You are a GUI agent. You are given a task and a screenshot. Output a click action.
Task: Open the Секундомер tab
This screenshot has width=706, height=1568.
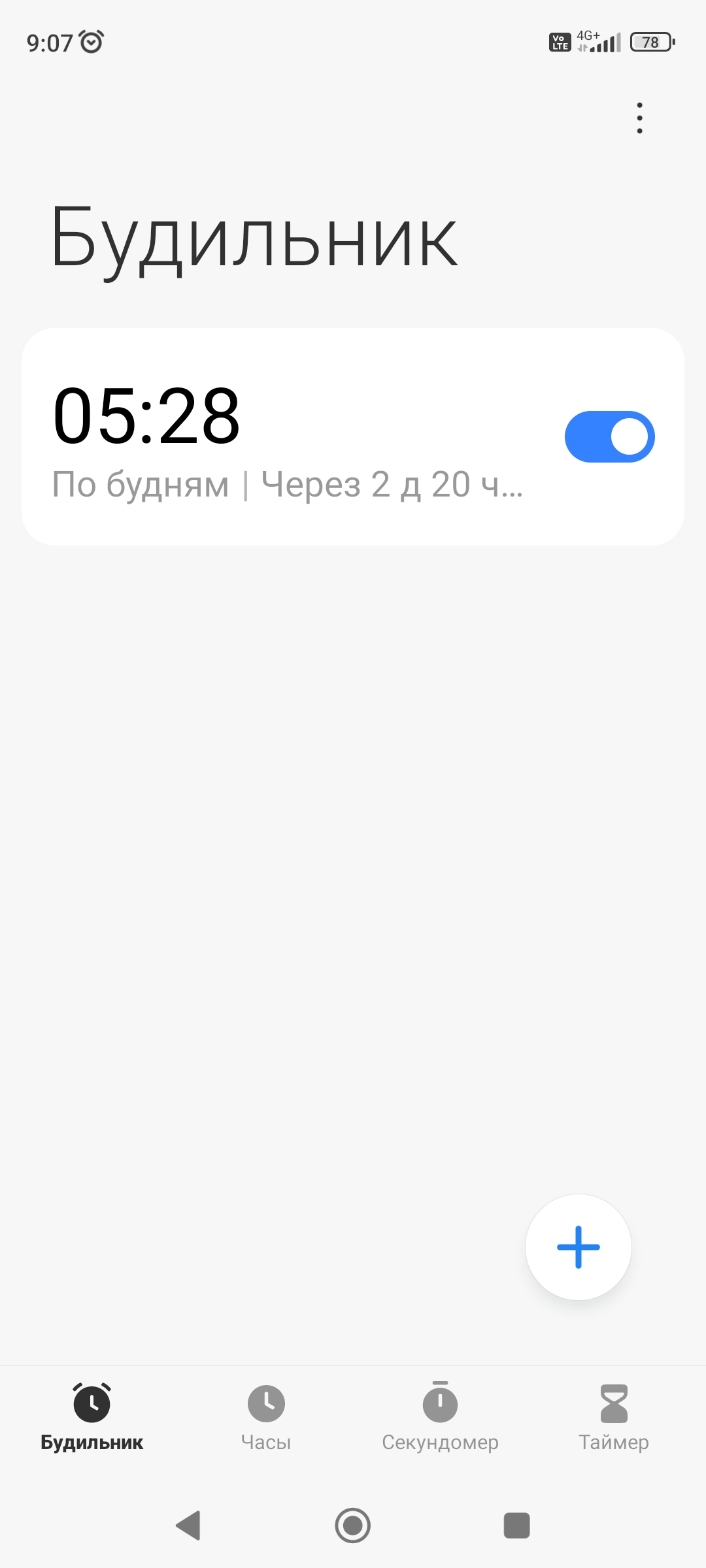(440, 1416)
